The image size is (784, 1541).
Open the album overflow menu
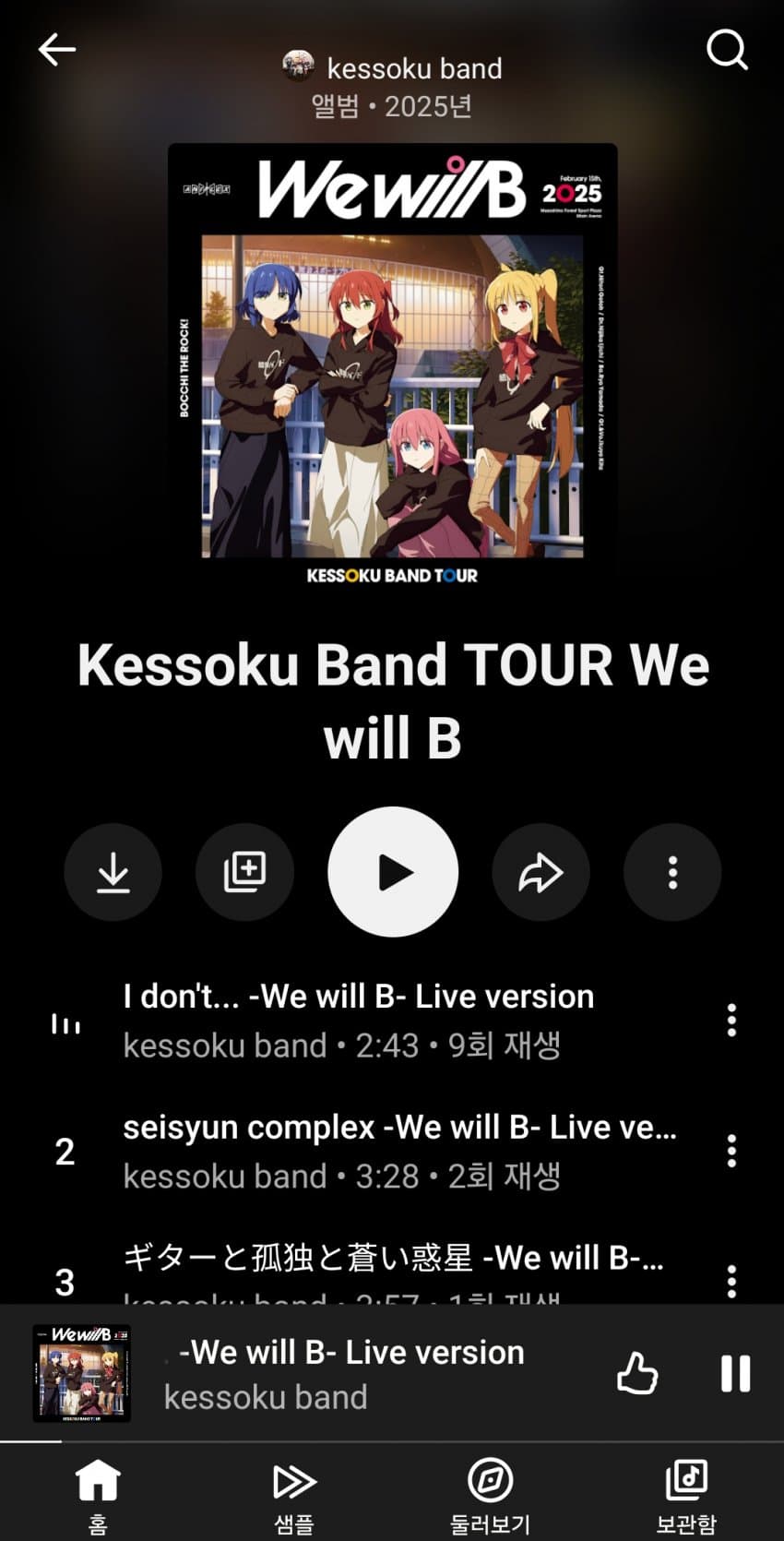[672, 872]
